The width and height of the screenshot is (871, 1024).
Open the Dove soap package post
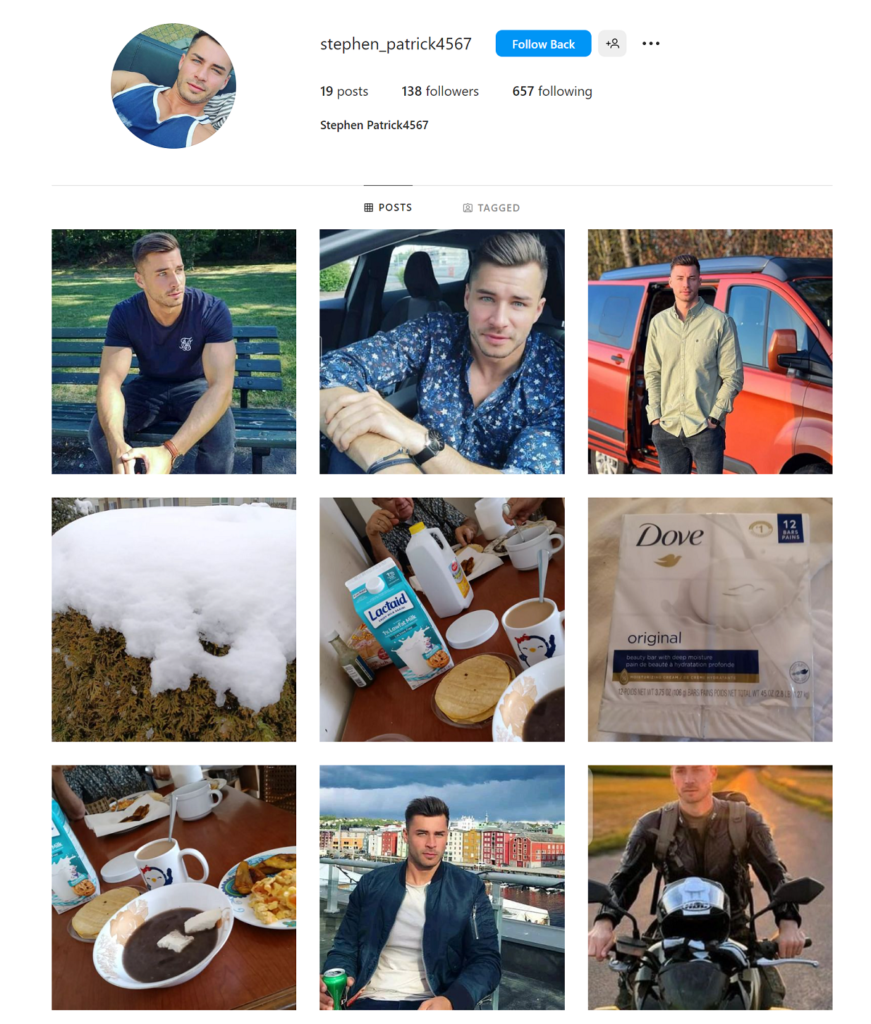click(709, 619)
